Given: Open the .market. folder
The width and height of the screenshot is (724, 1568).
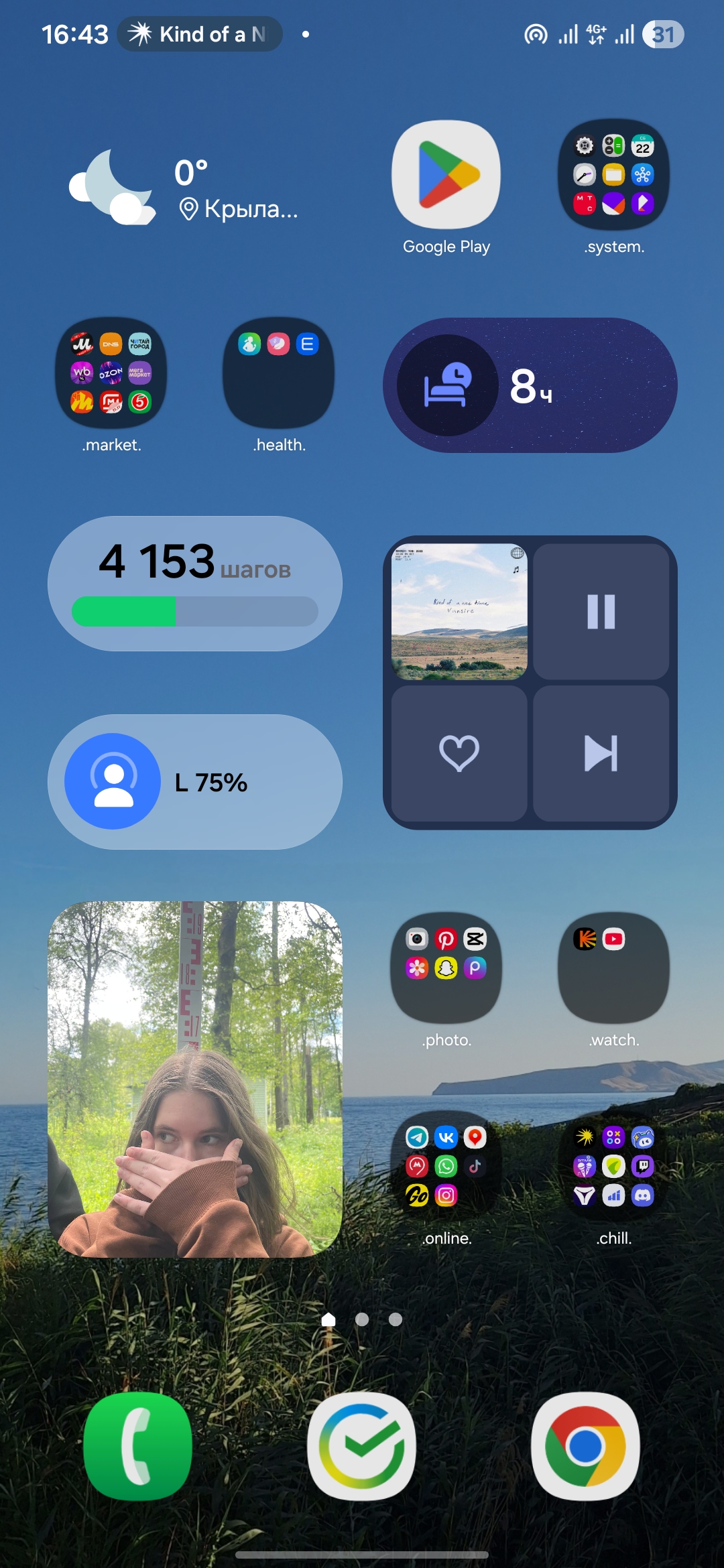Looking at the screenshot, I should tap(111, 373).
